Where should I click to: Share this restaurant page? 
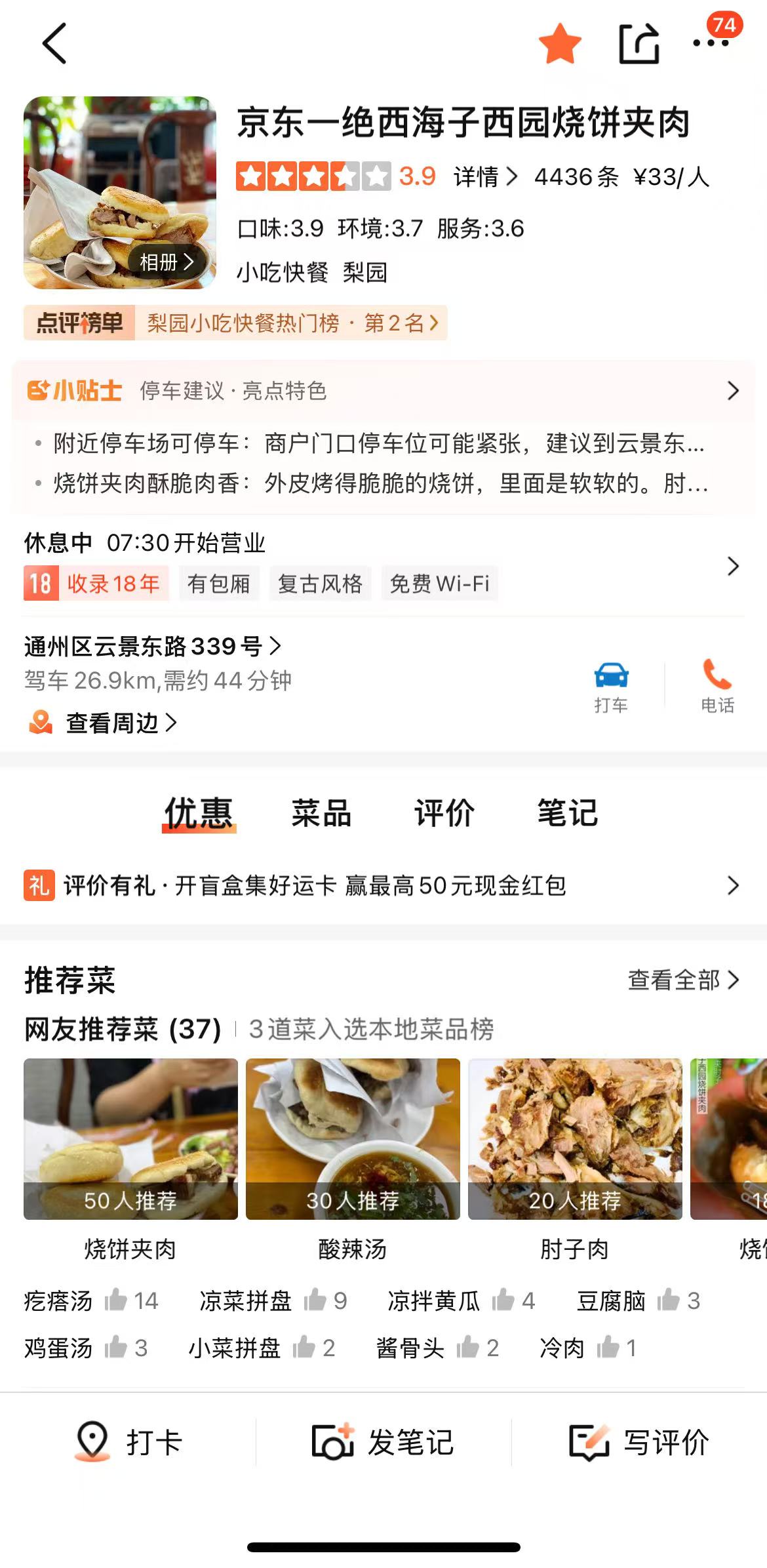pos(639,43)
